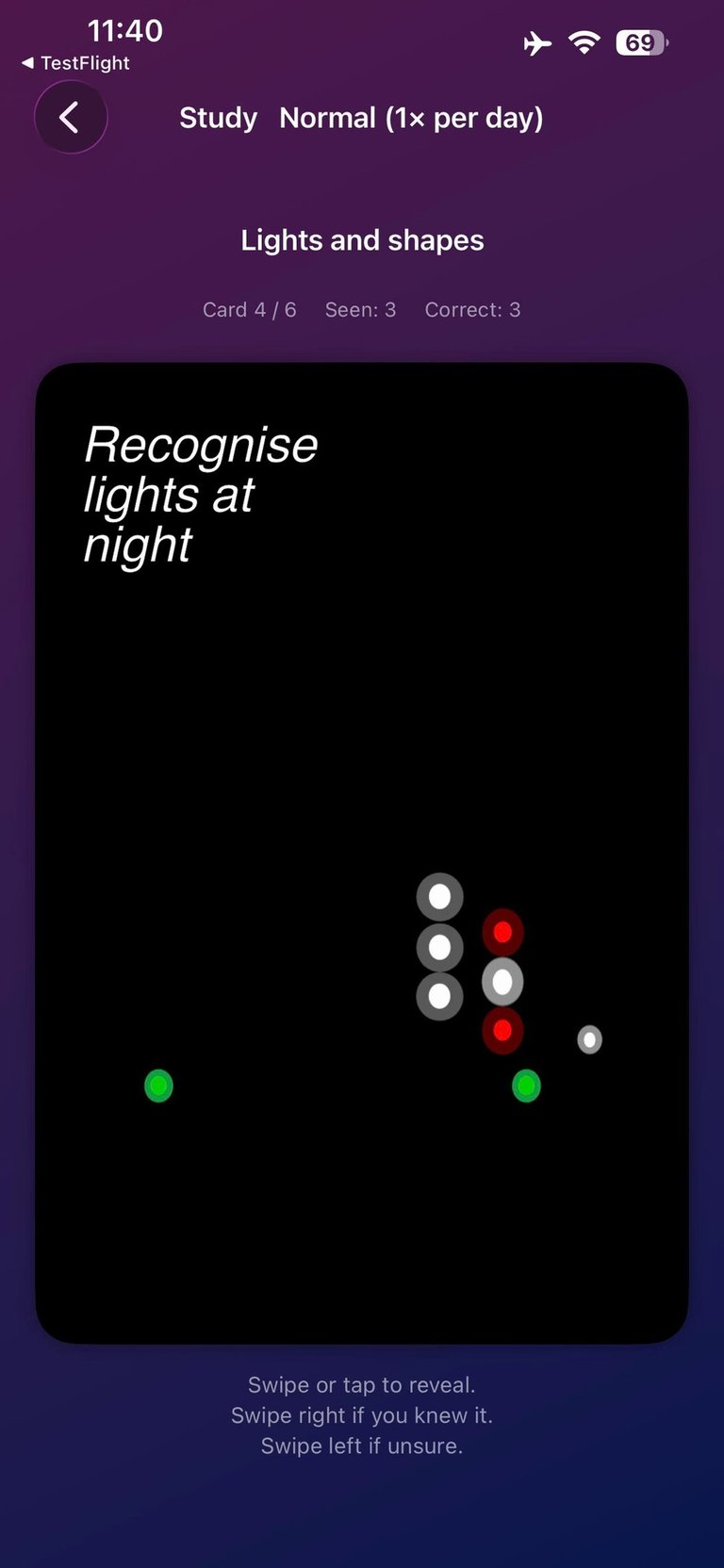Tap the flashcard to reveal the answer
Screen dimensions: 724x1568
[362, 853]
